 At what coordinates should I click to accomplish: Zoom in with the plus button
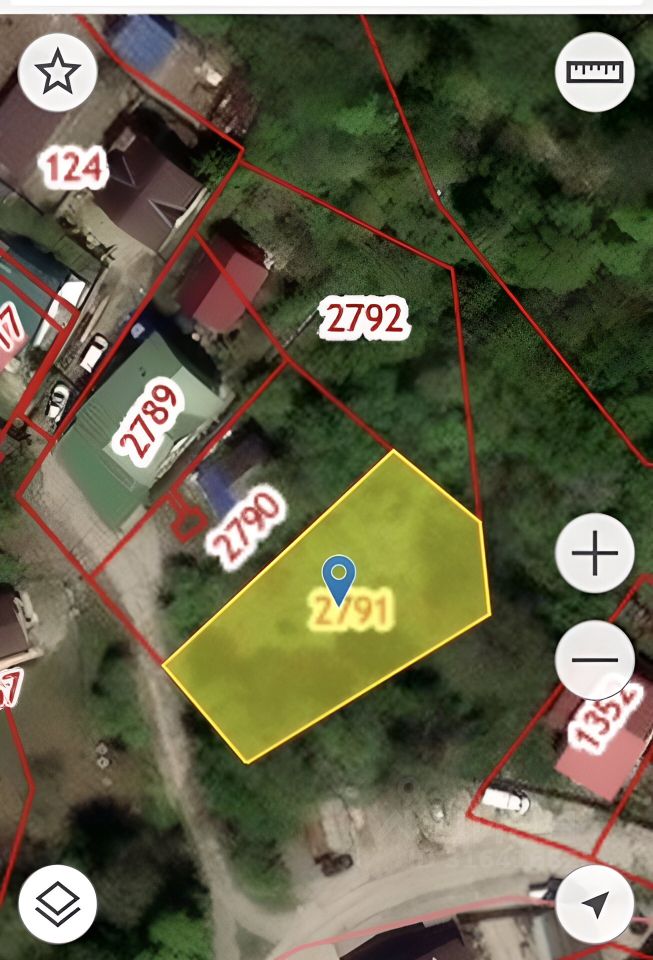coord(595,553)
